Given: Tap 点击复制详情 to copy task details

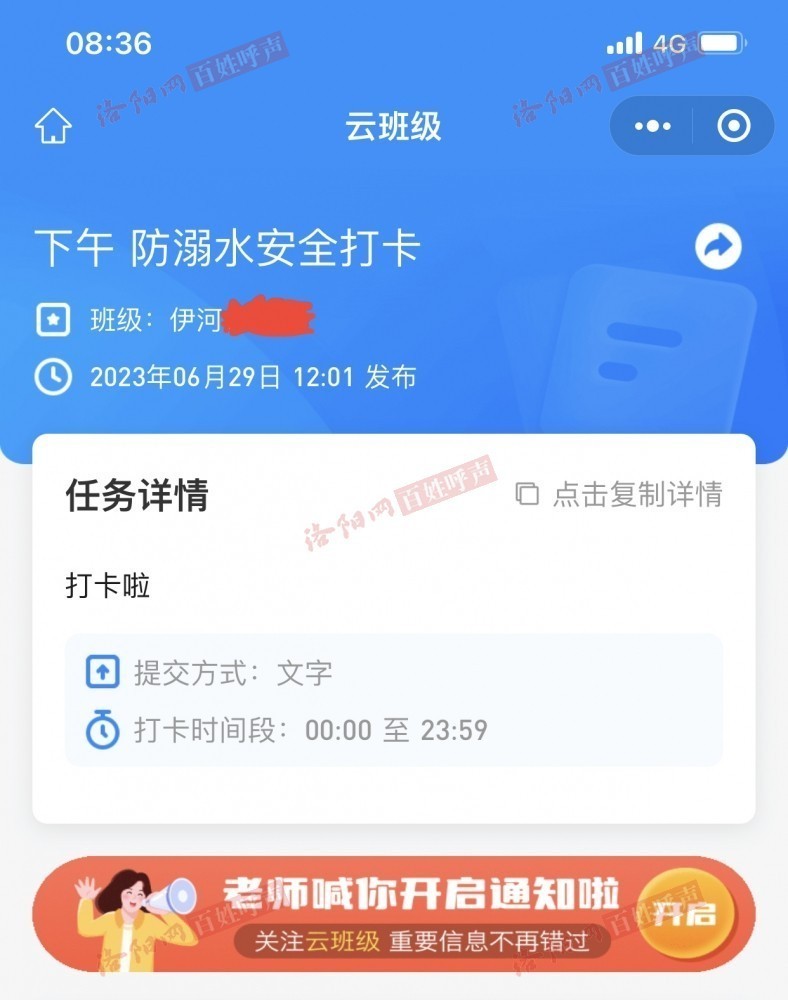Looking at the screenshot, I should point(620,494).
